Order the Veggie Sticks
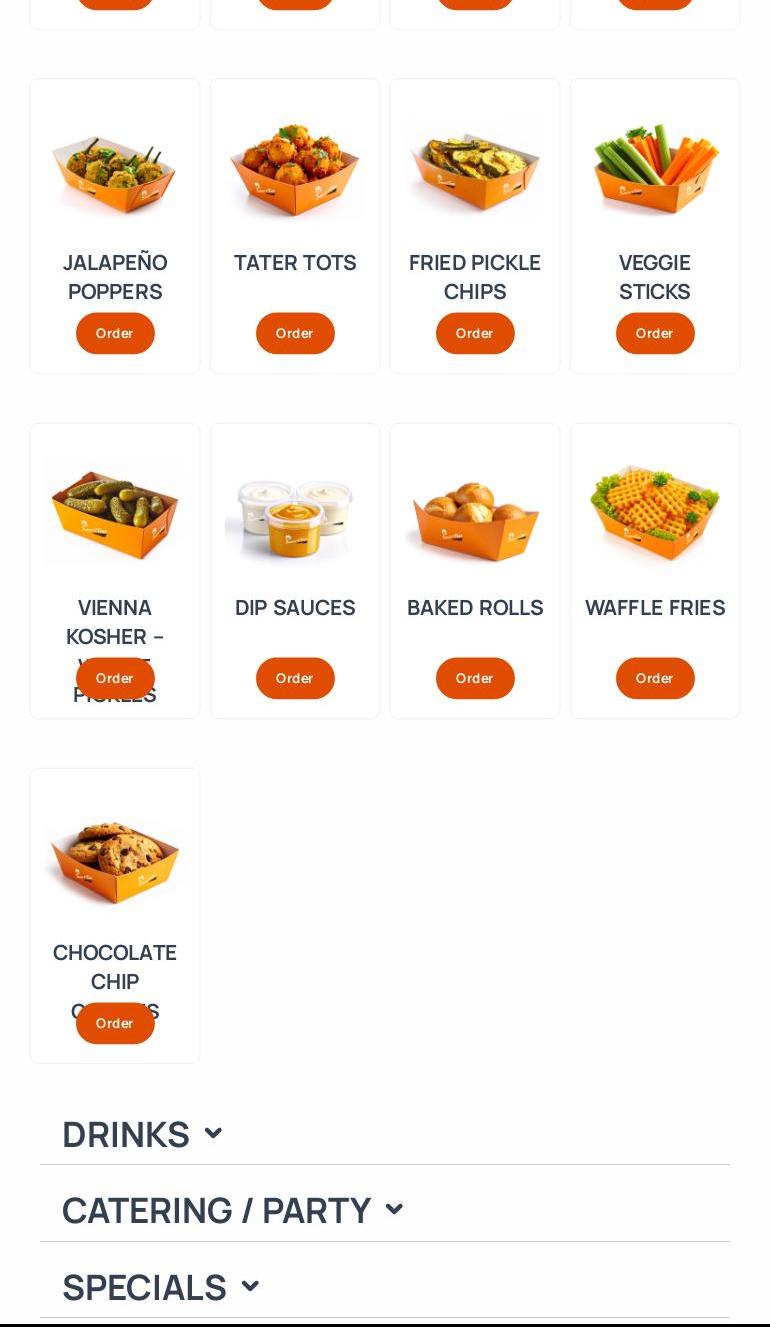This screenshot has width=770, height=1327. [x=655, y=333]
